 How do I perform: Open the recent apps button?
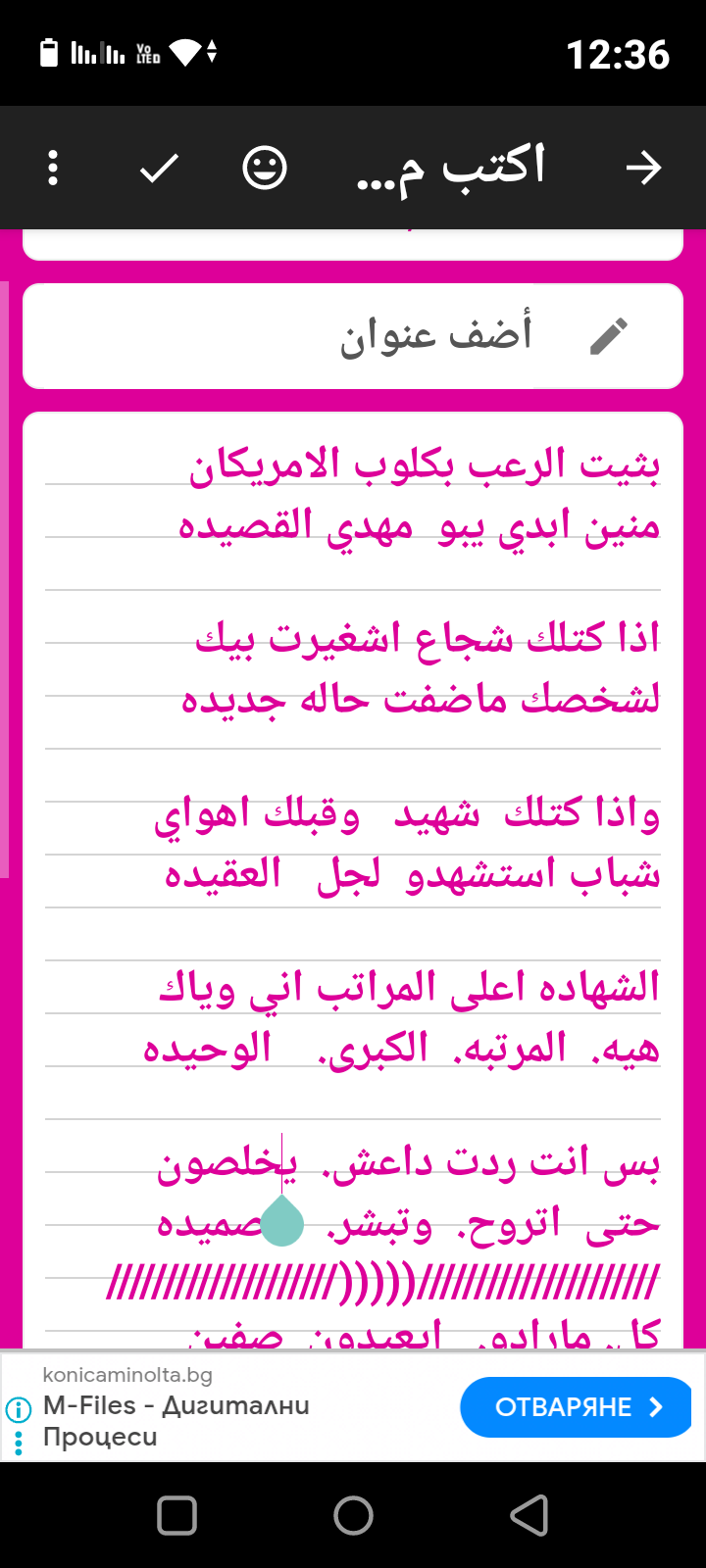pyautogui.click(x=177, y=1515)
